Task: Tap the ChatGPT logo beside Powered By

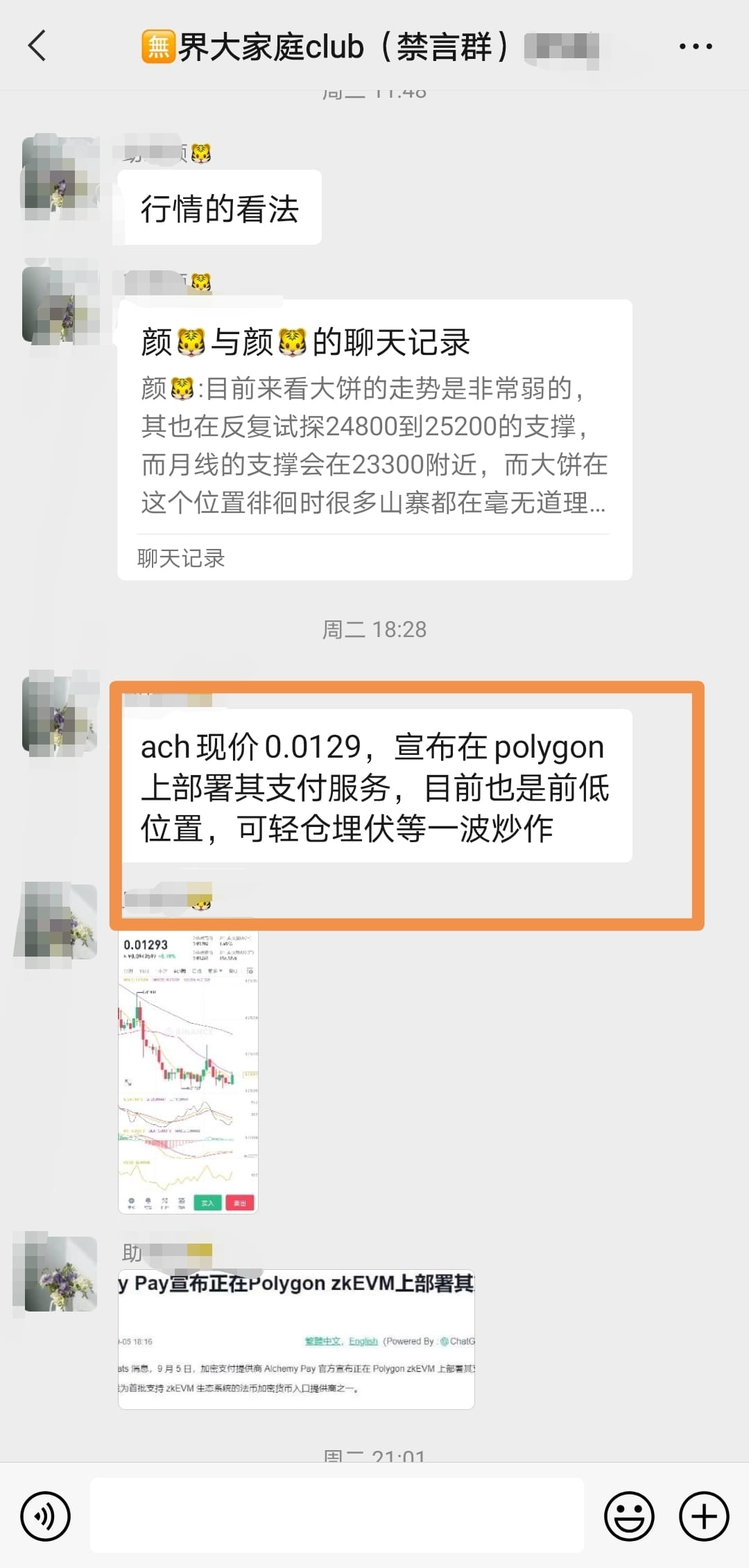Action: click(x=444, y=1341)
